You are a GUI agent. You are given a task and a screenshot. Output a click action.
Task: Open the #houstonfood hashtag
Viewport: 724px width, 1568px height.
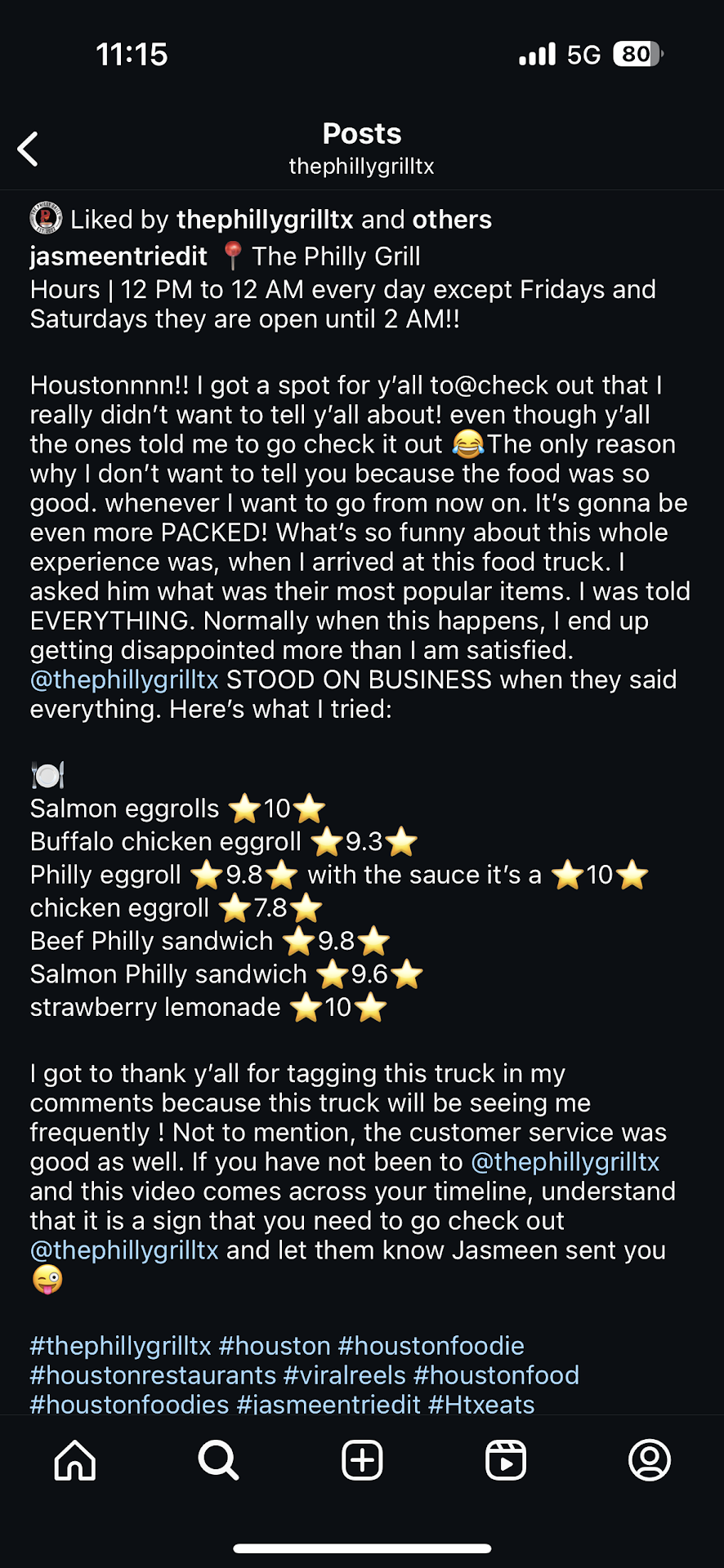tap(496, 1374)
